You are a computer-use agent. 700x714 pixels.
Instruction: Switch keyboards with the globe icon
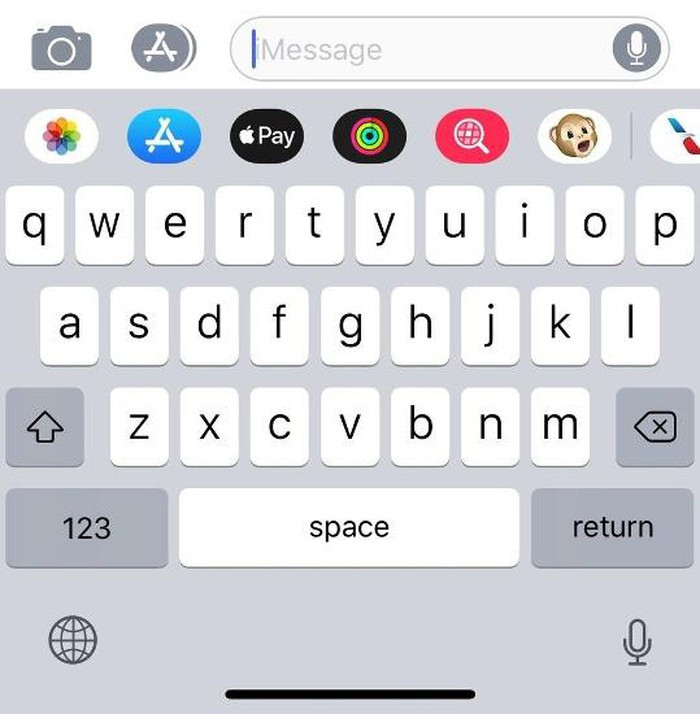point(73,640)
